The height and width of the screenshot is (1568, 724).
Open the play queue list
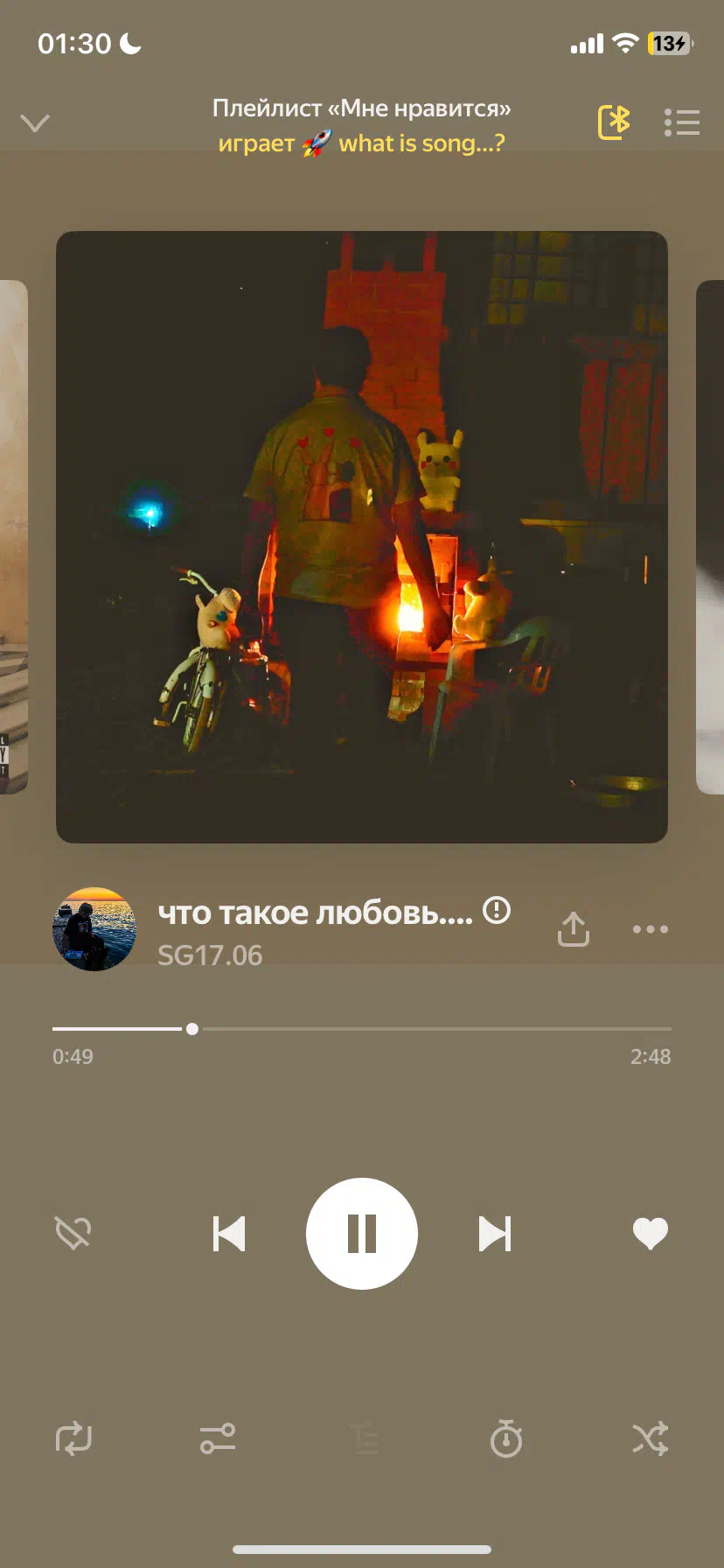click(x=682, y=122)
